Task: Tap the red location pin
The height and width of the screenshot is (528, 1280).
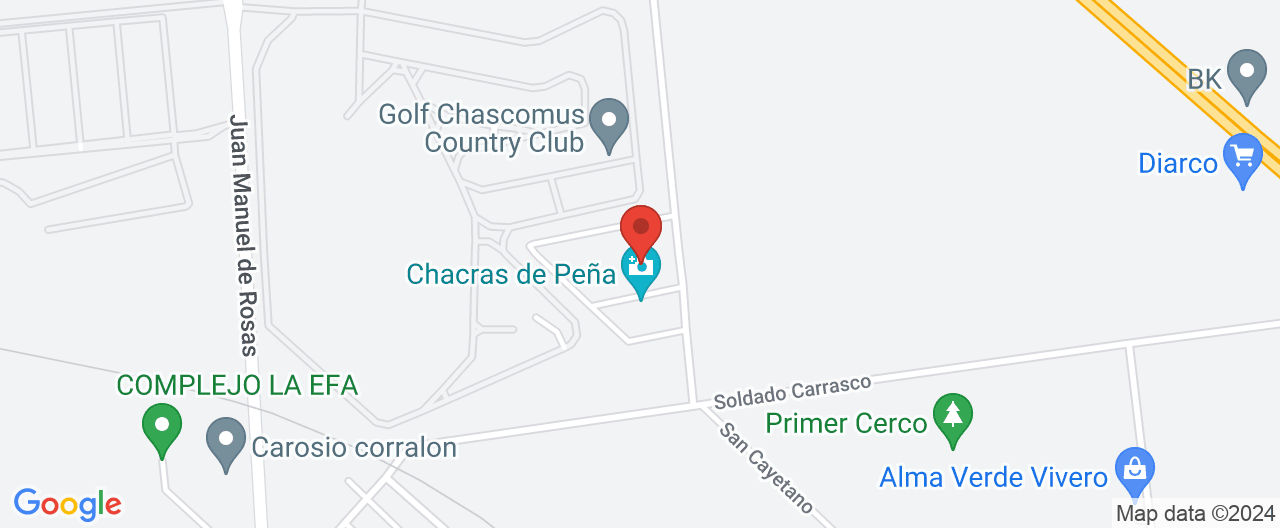Action: [x=641, y=228]
